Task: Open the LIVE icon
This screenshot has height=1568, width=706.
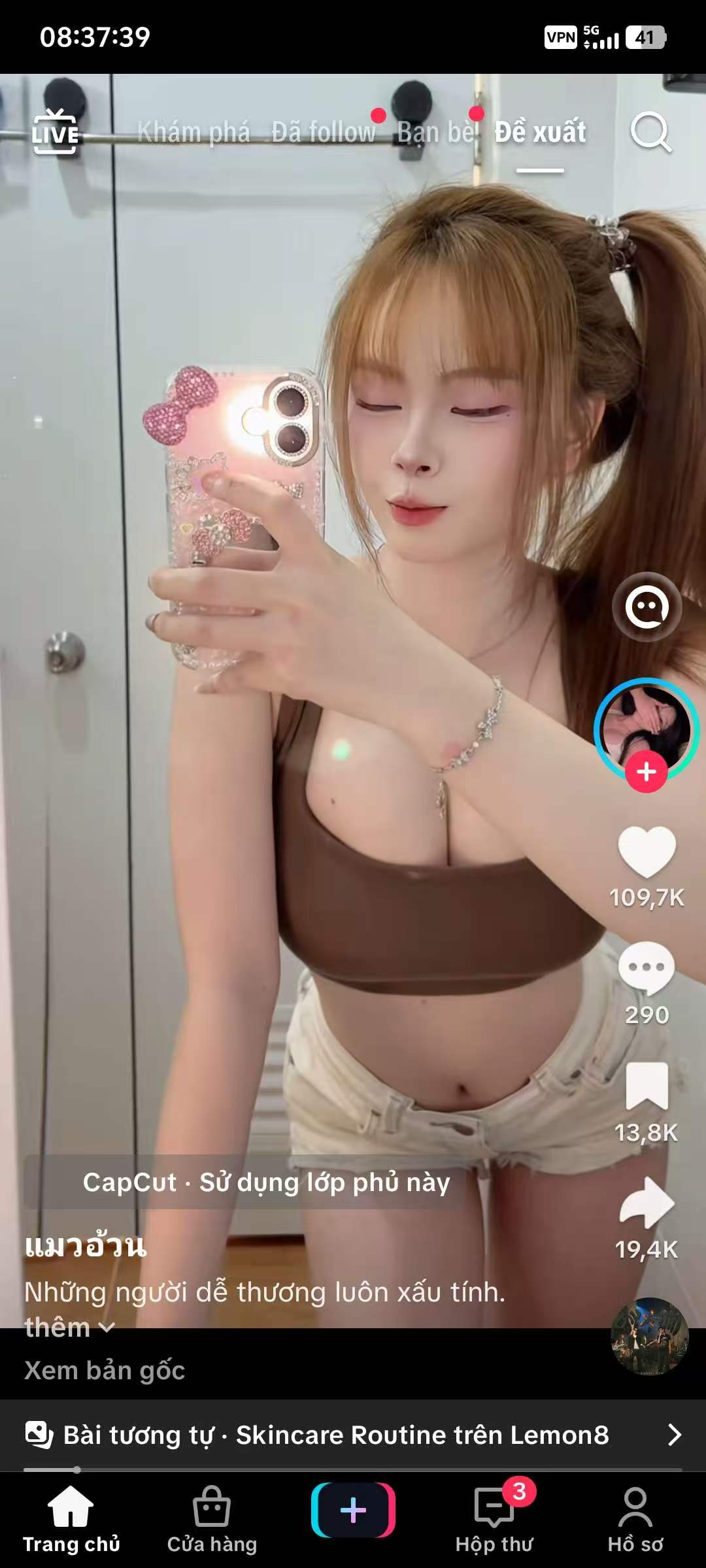Action: [55, 133]
